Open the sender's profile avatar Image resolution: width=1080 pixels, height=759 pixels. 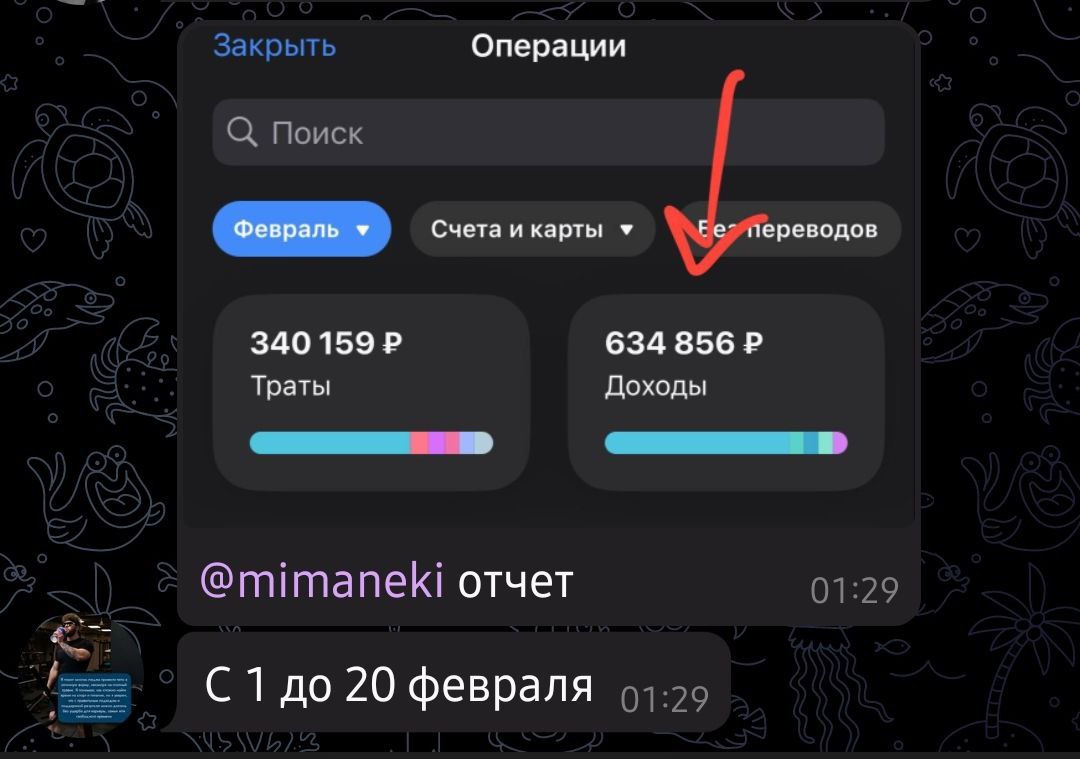[x=82, y=673]
